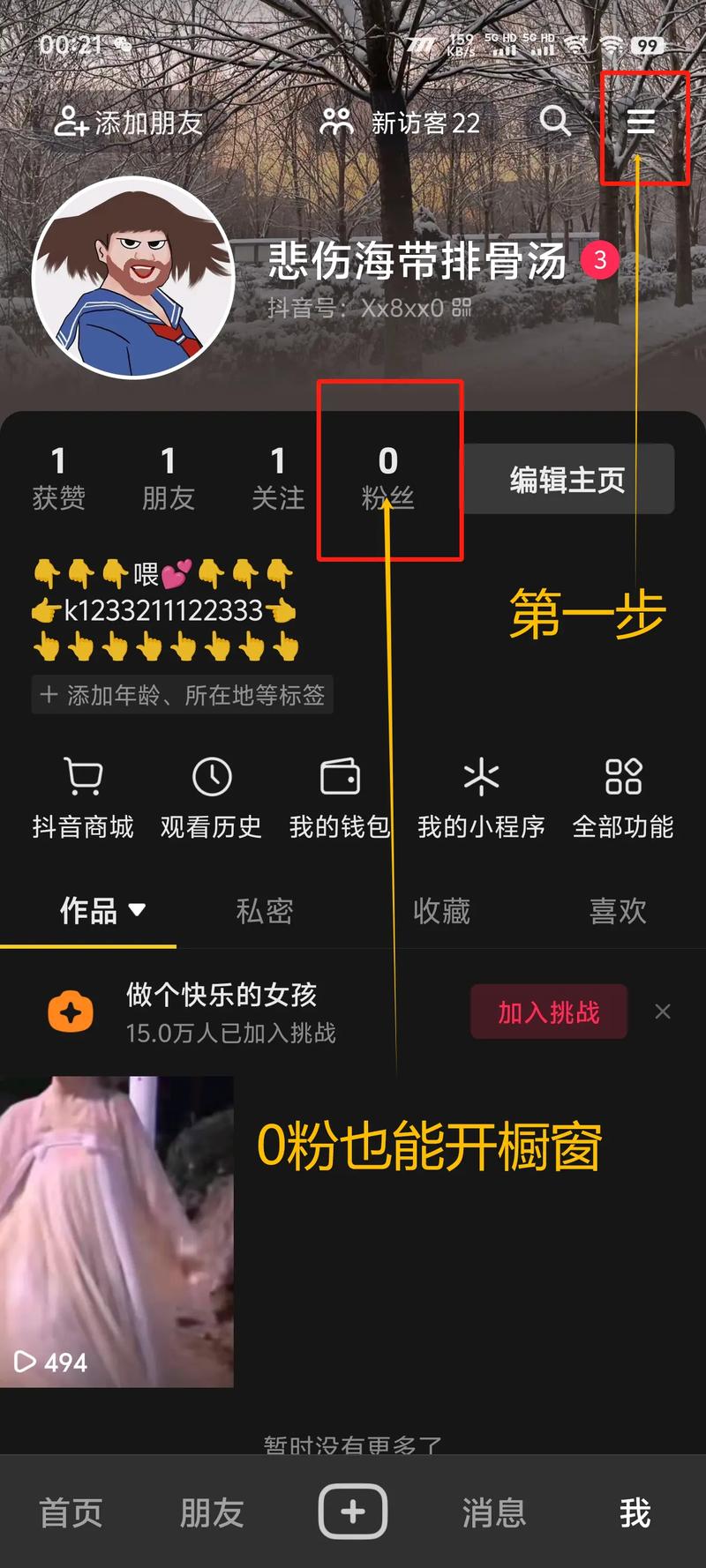Open 观看历史 watch history
The image size is (706, 1568).
pyautogui.click(x=210, y=794)
